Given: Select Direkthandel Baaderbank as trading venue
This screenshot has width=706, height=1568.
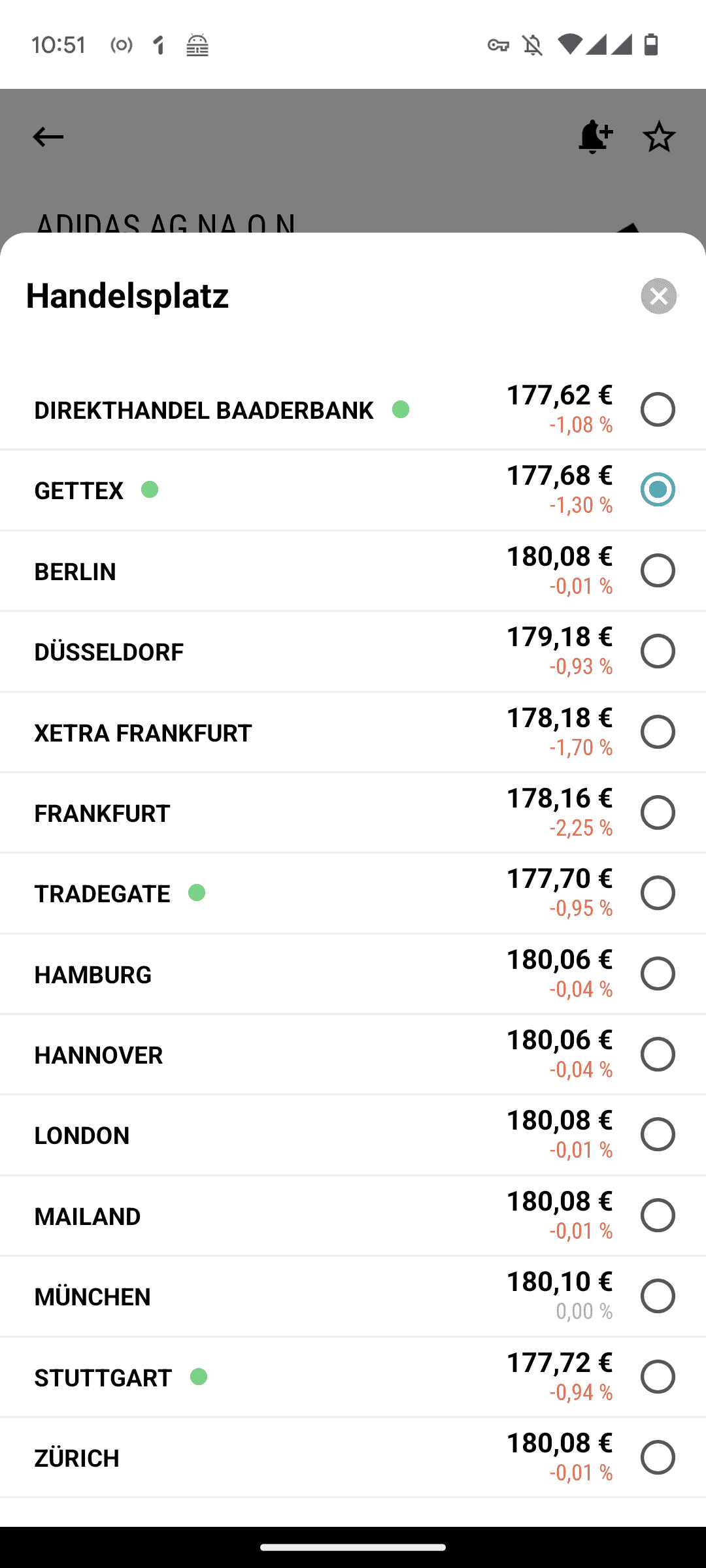Looking at the screenshot, I should pyautogui.click(x=353, y=410).
